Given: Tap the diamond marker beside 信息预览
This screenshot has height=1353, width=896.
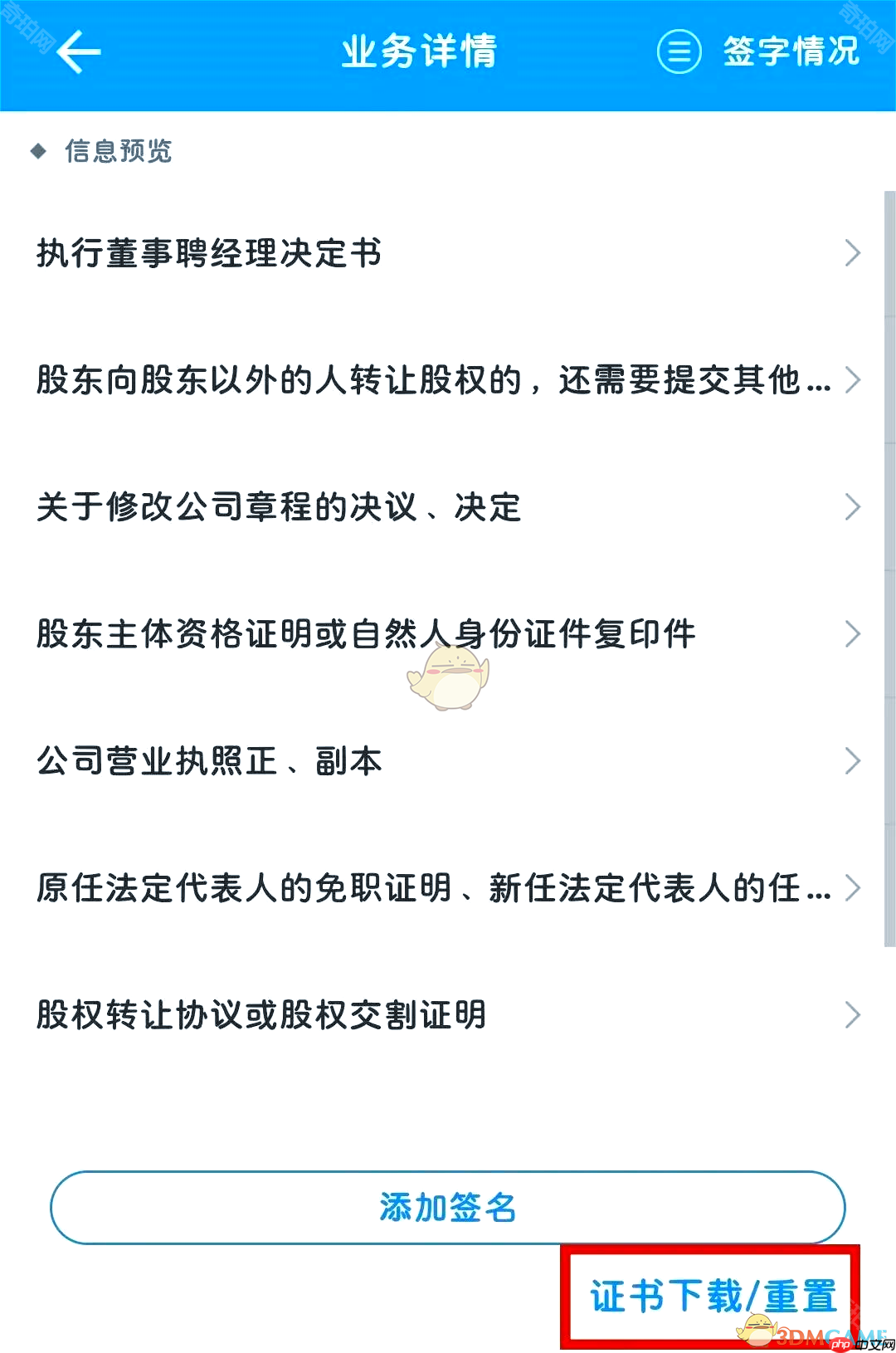Looking at the screenshot, I should 38,151.
